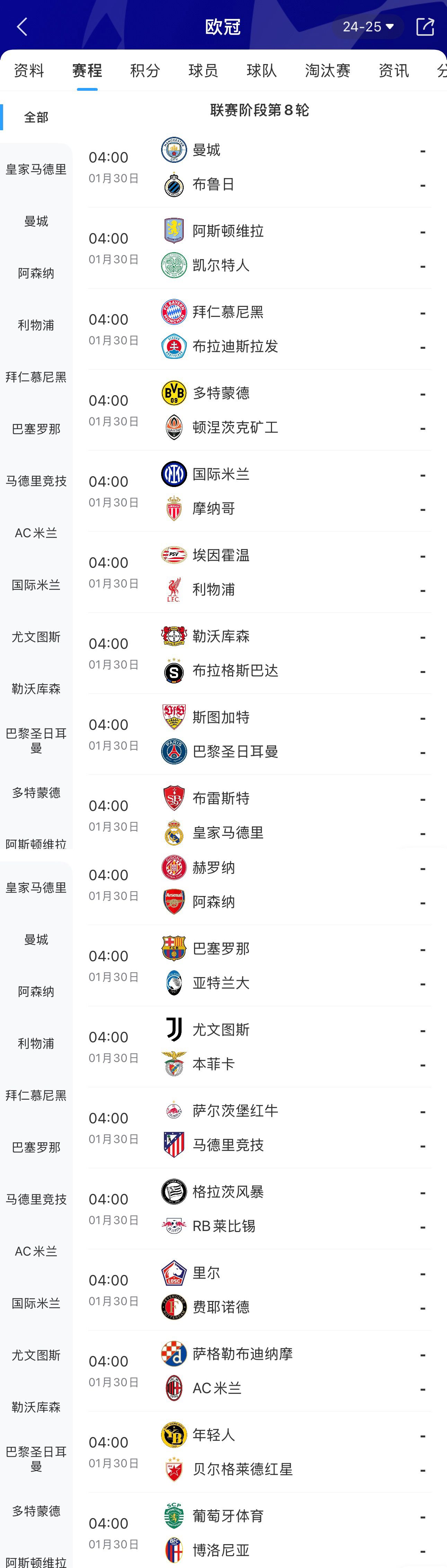Viewport: 447px width, 1568px height.
Task: View the 巴塞罗那 vs 亚特兰大 match
Action: click(x=259, y=965)
